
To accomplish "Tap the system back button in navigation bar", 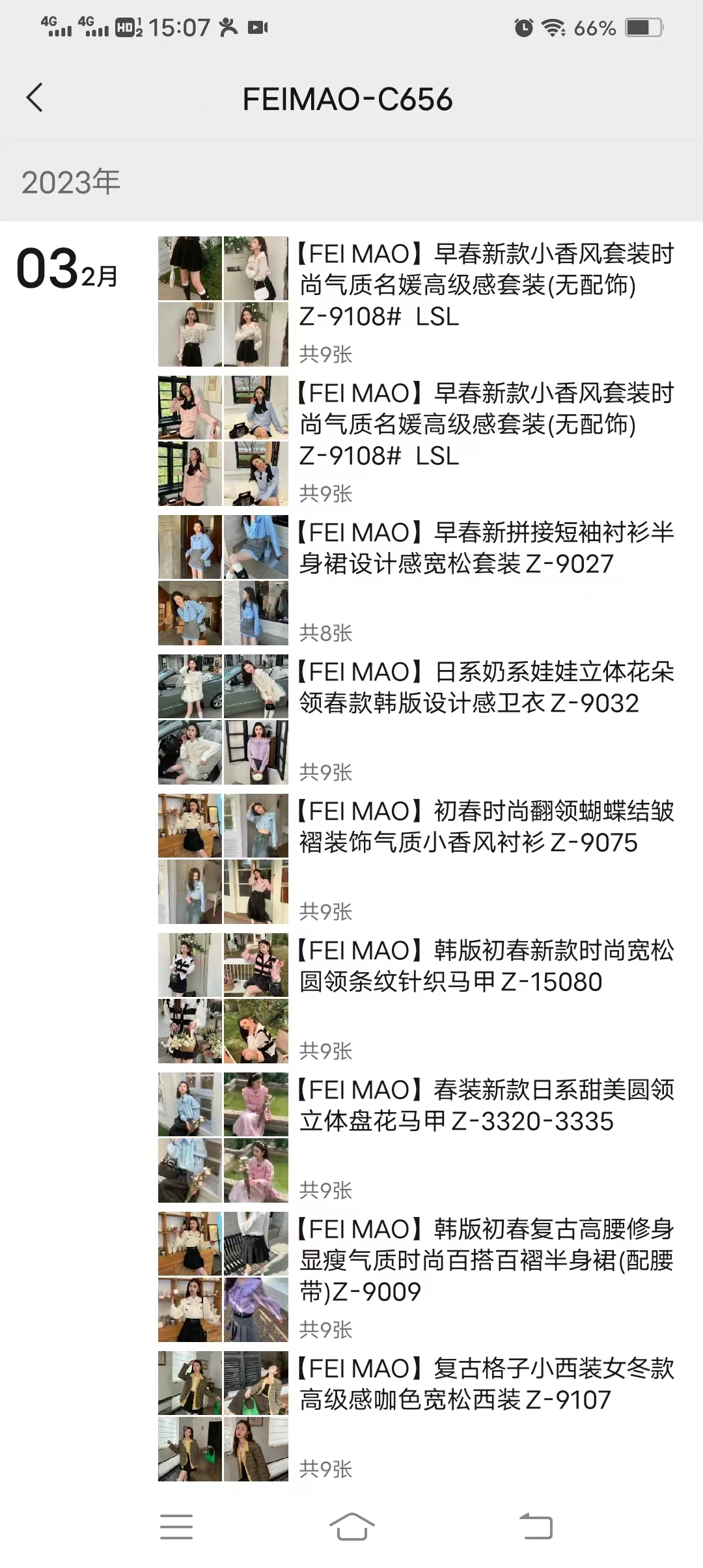I will click(536, 1526).
